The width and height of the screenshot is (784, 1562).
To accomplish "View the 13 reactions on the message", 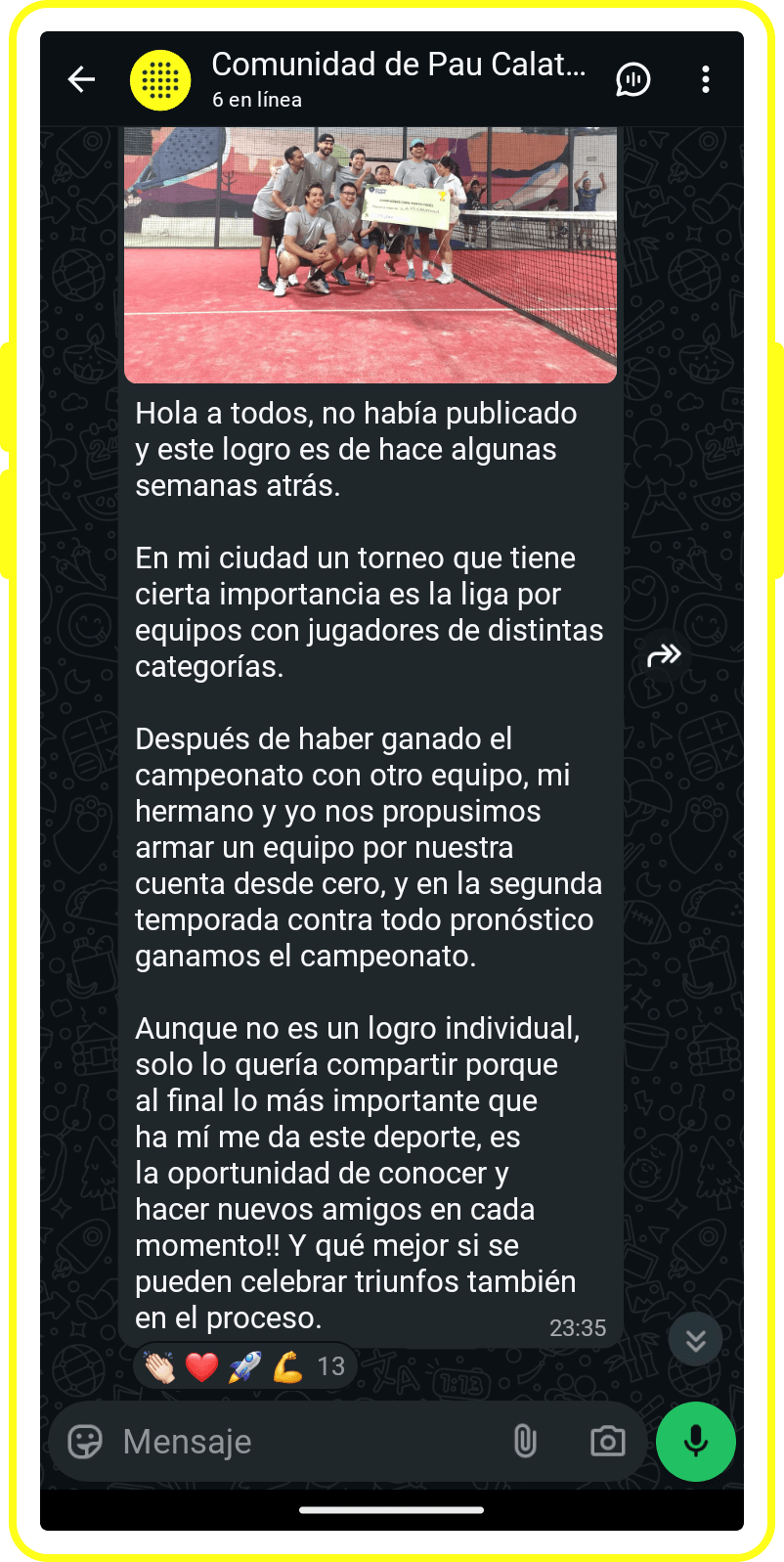I will point(245,1366).
